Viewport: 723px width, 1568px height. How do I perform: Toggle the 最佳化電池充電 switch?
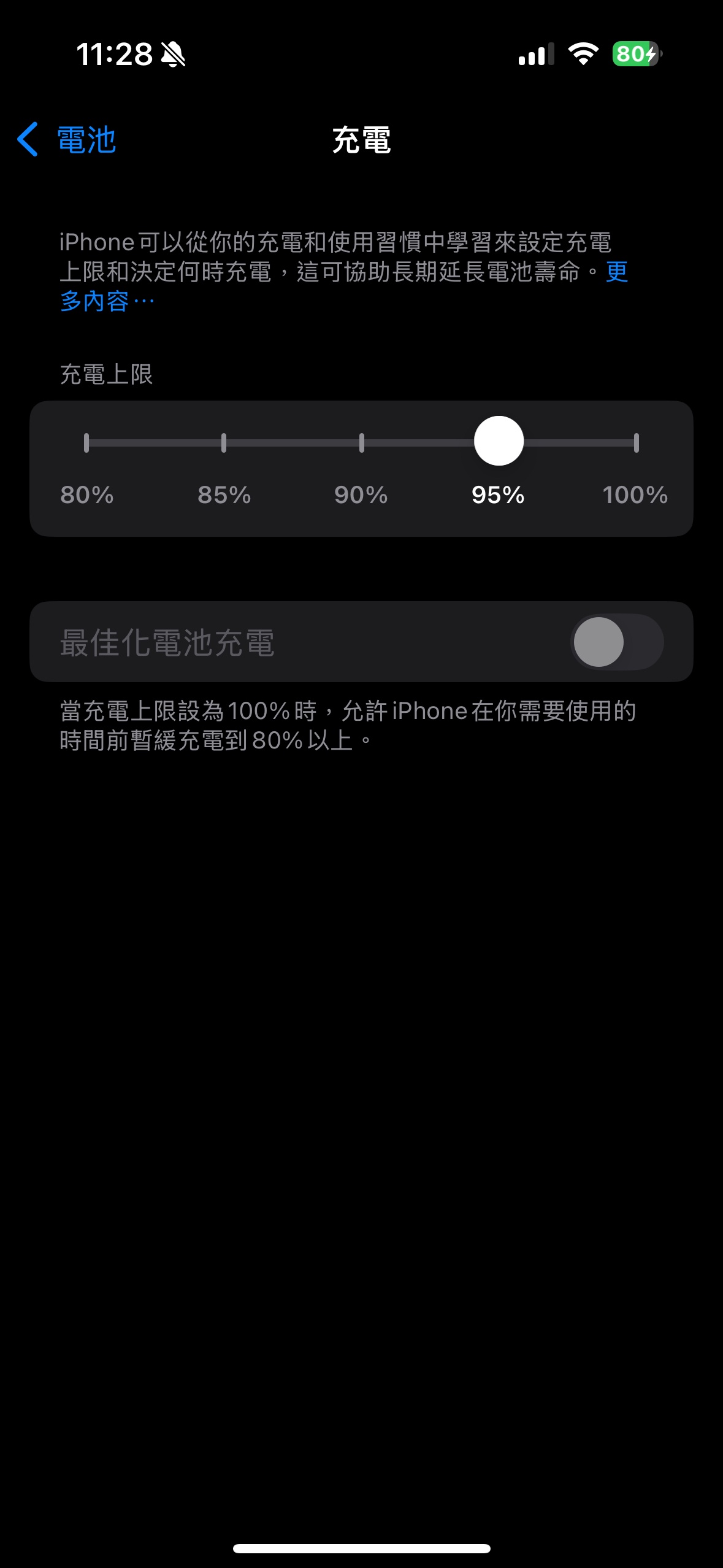[616, 642]
